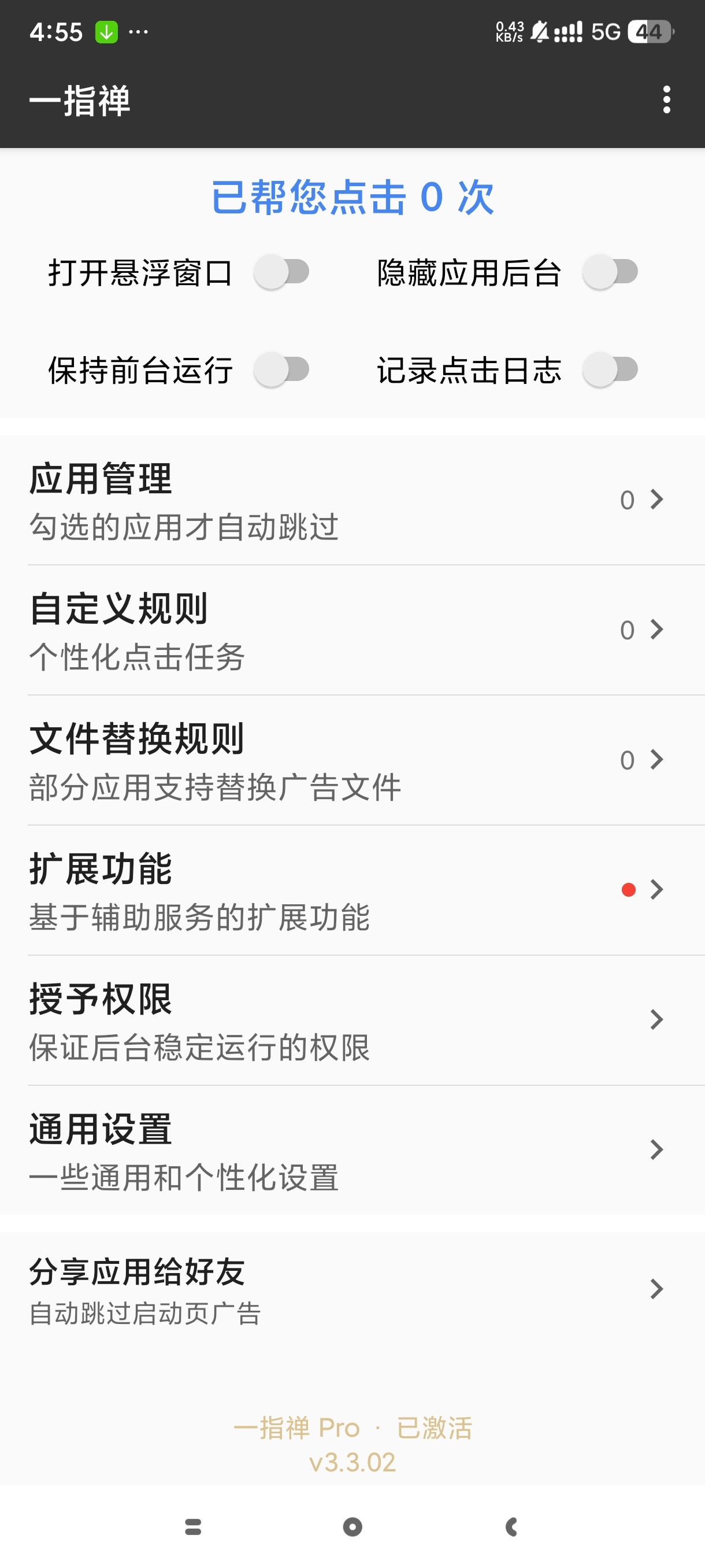Open 应用管理 settings row
Image resolution: width=705 pixels, height=1568 pixels.
click(352, 500)
